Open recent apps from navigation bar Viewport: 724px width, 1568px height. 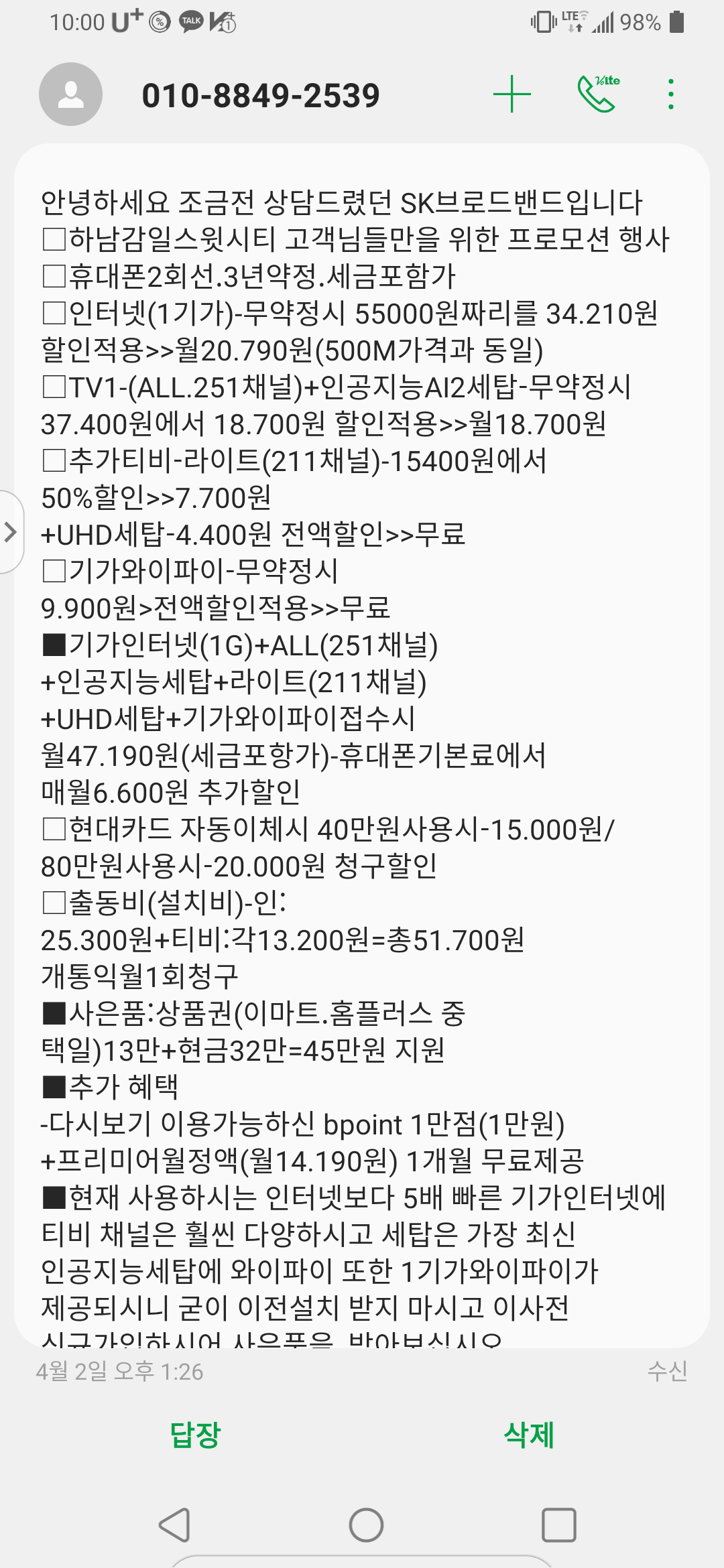click(x=558, y=1525)
